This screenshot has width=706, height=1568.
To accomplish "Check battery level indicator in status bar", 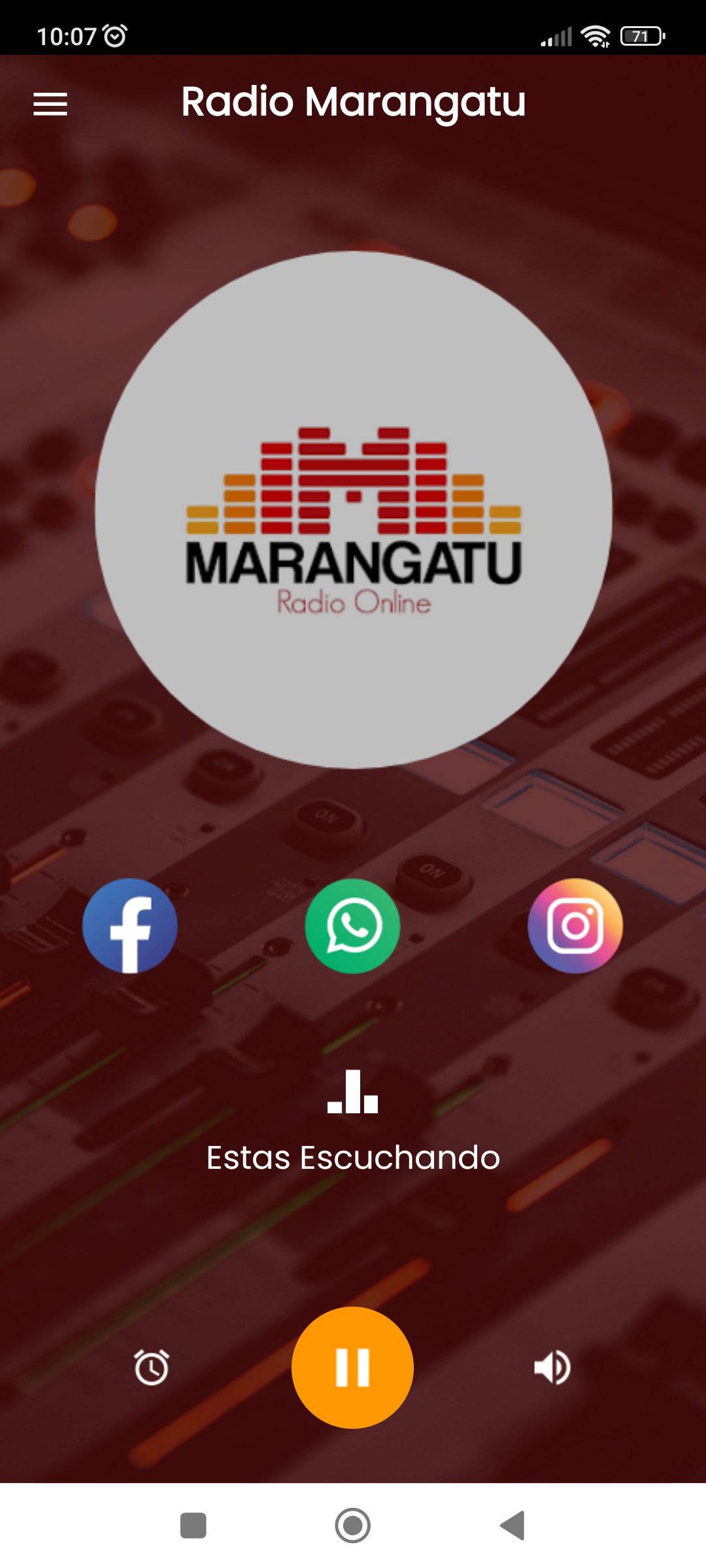I will (x=642, y=36).
